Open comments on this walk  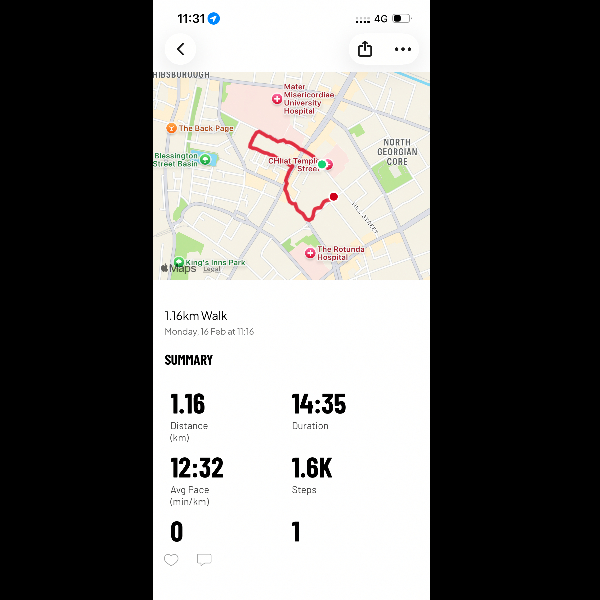204,560
